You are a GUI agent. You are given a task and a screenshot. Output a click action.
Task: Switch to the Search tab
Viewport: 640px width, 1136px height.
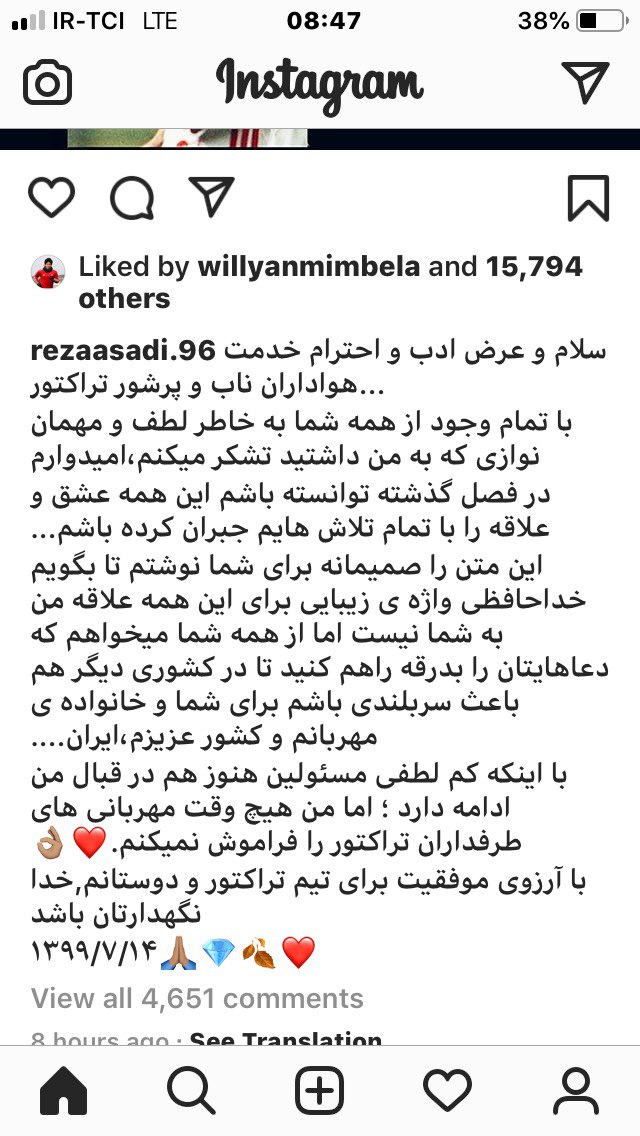[192, 1088]
